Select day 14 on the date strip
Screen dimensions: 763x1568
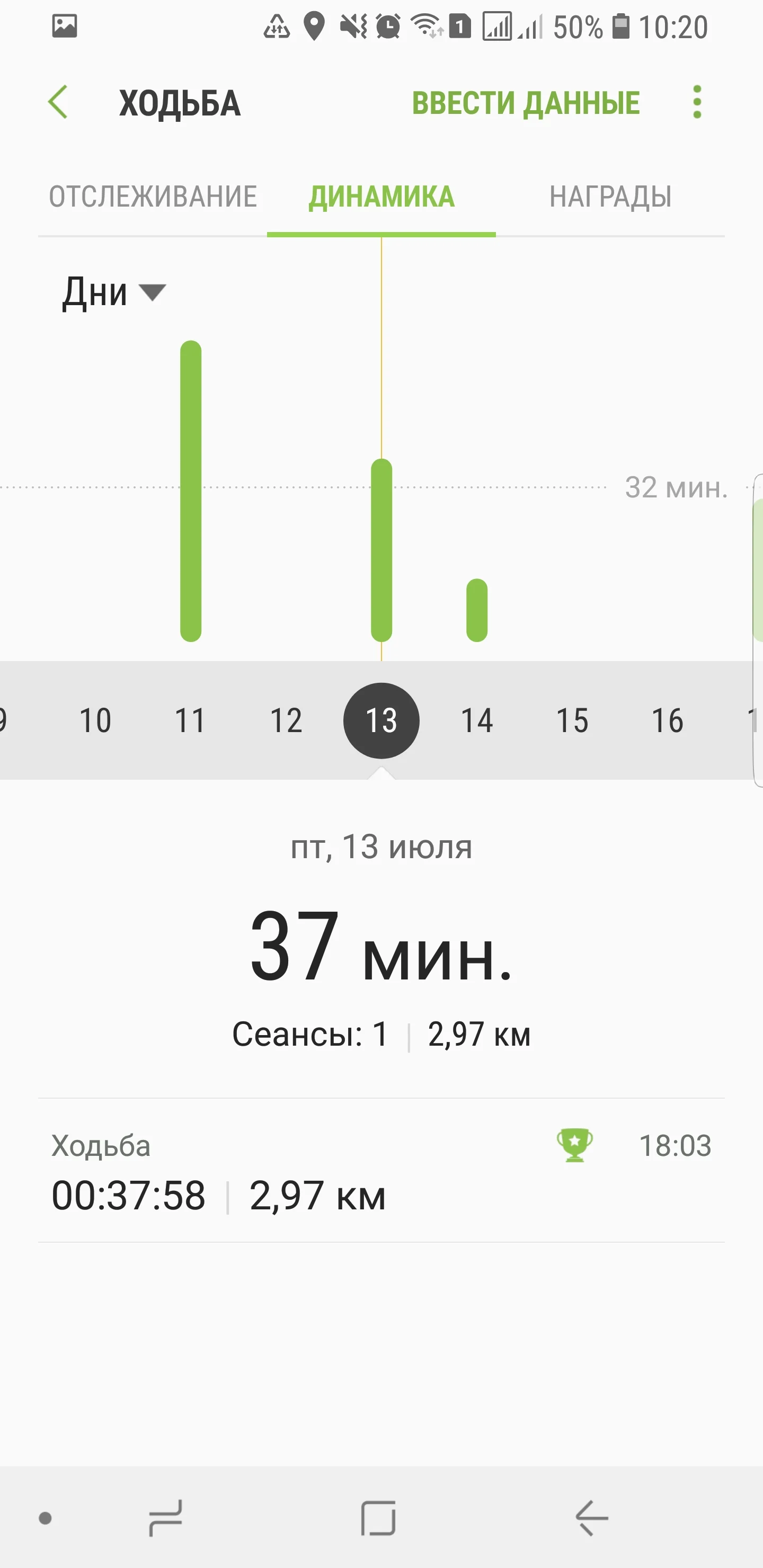coord(477,720)
